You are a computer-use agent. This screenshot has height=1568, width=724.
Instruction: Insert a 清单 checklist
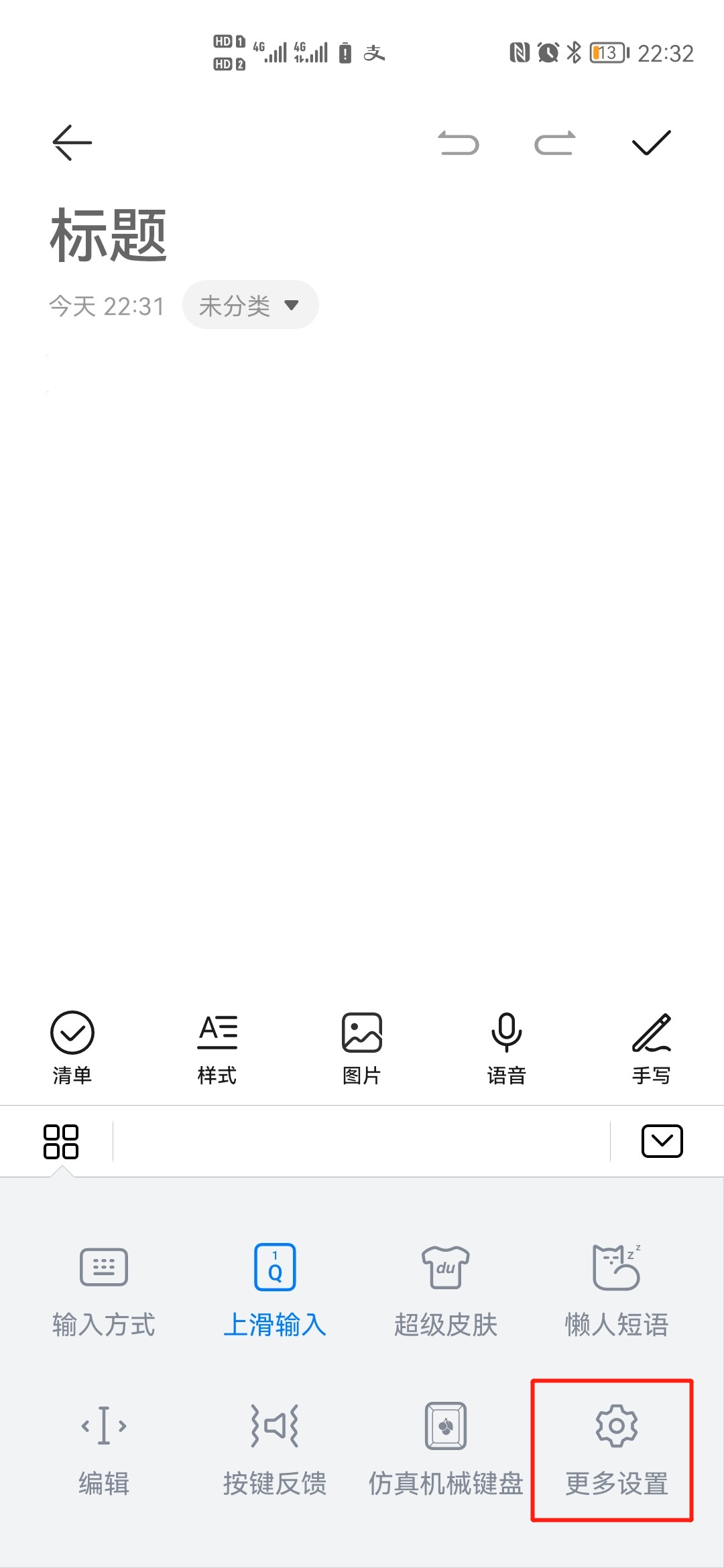[72, 1049]
